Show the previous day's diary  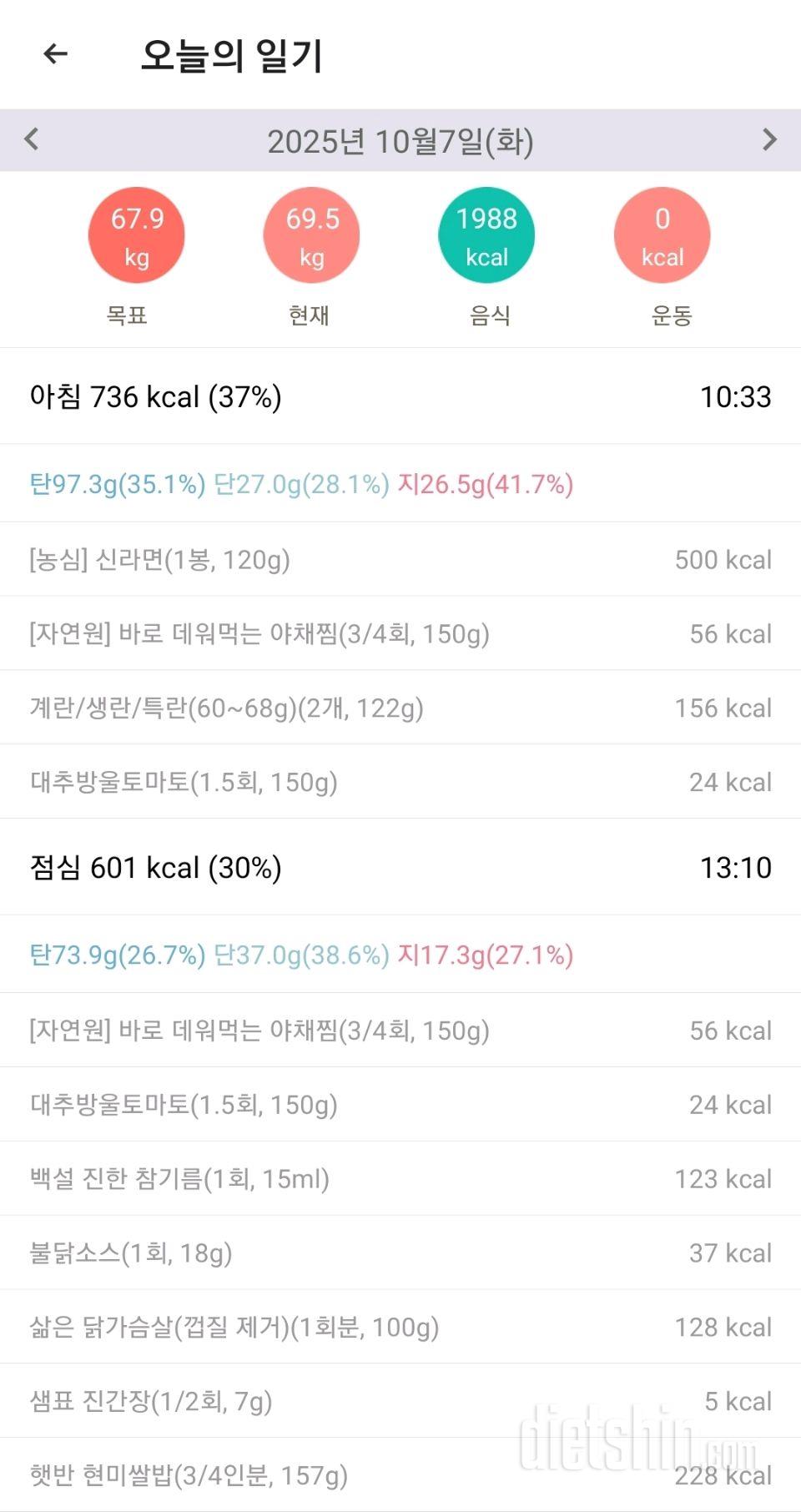32,139
